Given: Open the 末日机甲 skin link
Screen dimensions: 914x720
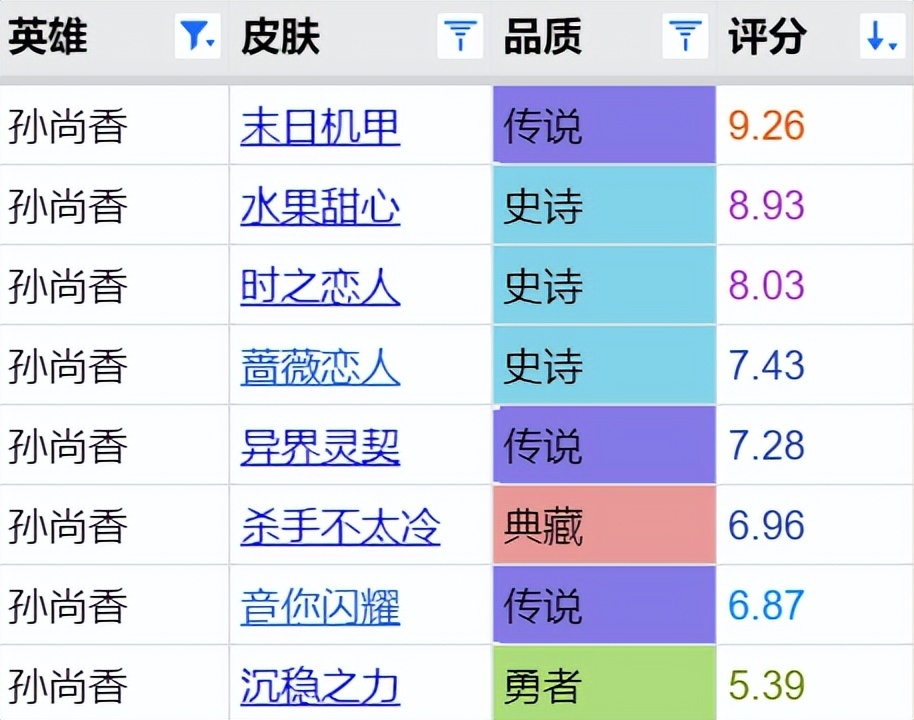Looking at the screenshot, I should point(320,127).
